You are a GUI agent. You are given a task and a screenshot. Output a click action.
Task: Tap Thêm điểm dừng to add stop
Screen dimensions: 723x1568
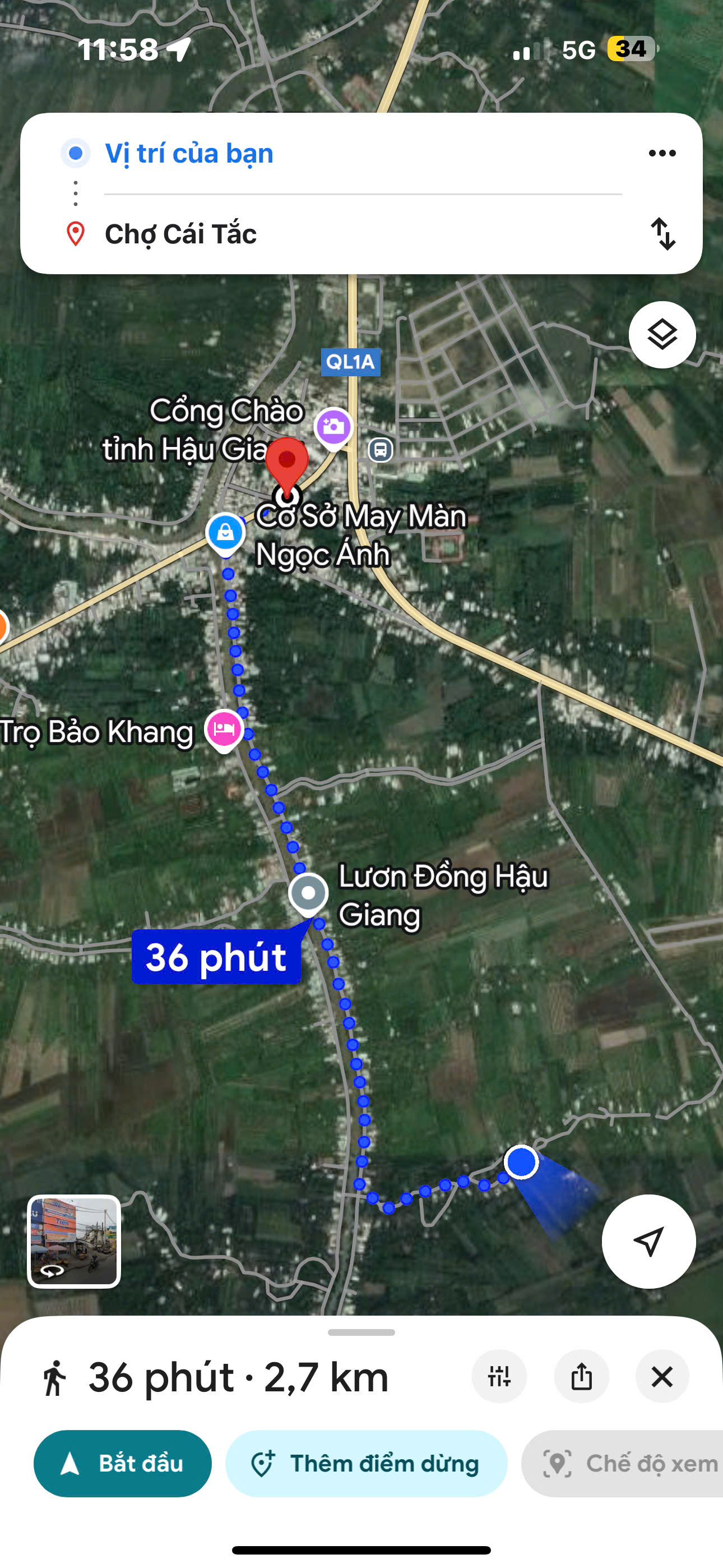click(366, 1463)
